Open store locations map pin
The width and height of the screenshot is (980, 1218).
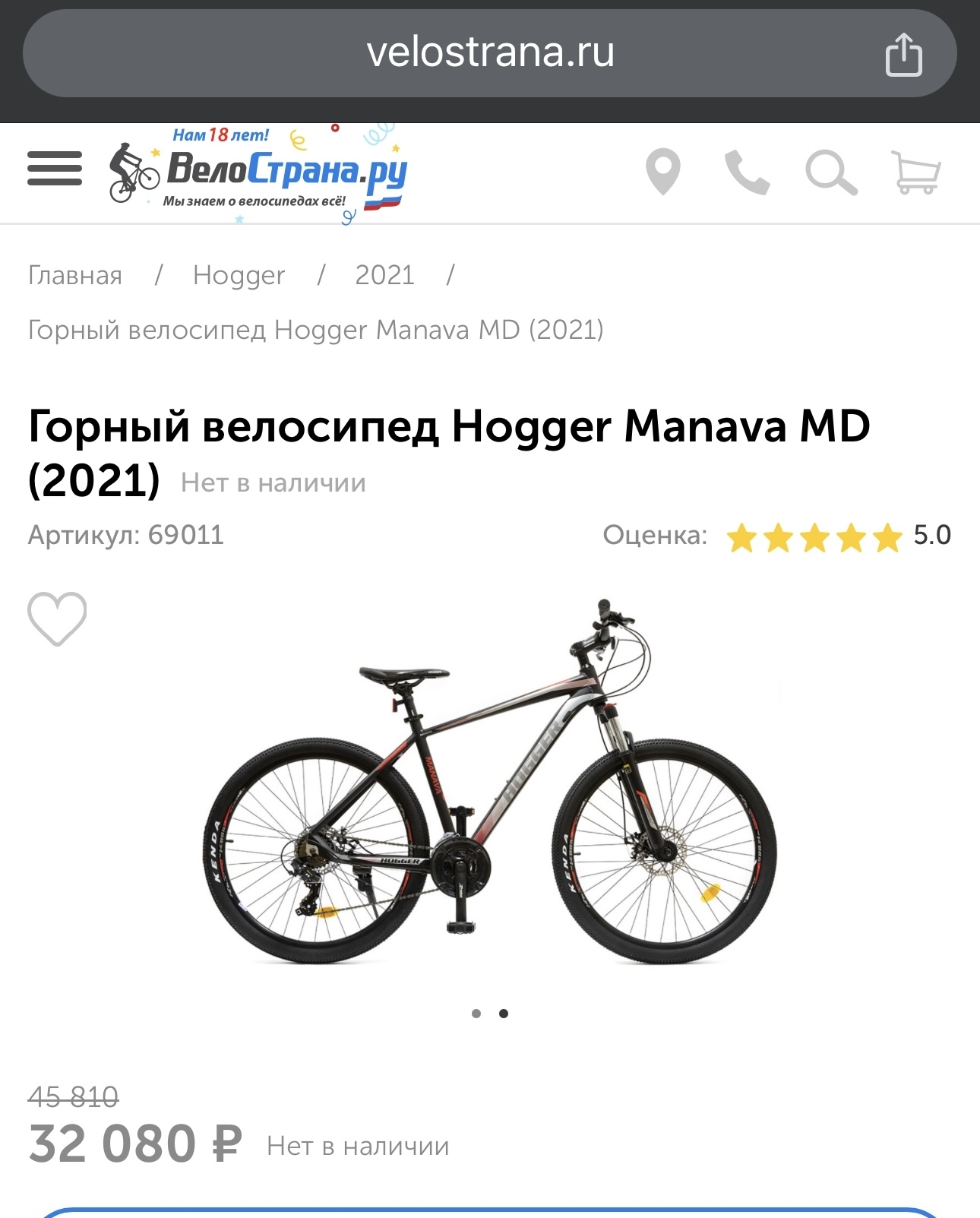point(662,172)
